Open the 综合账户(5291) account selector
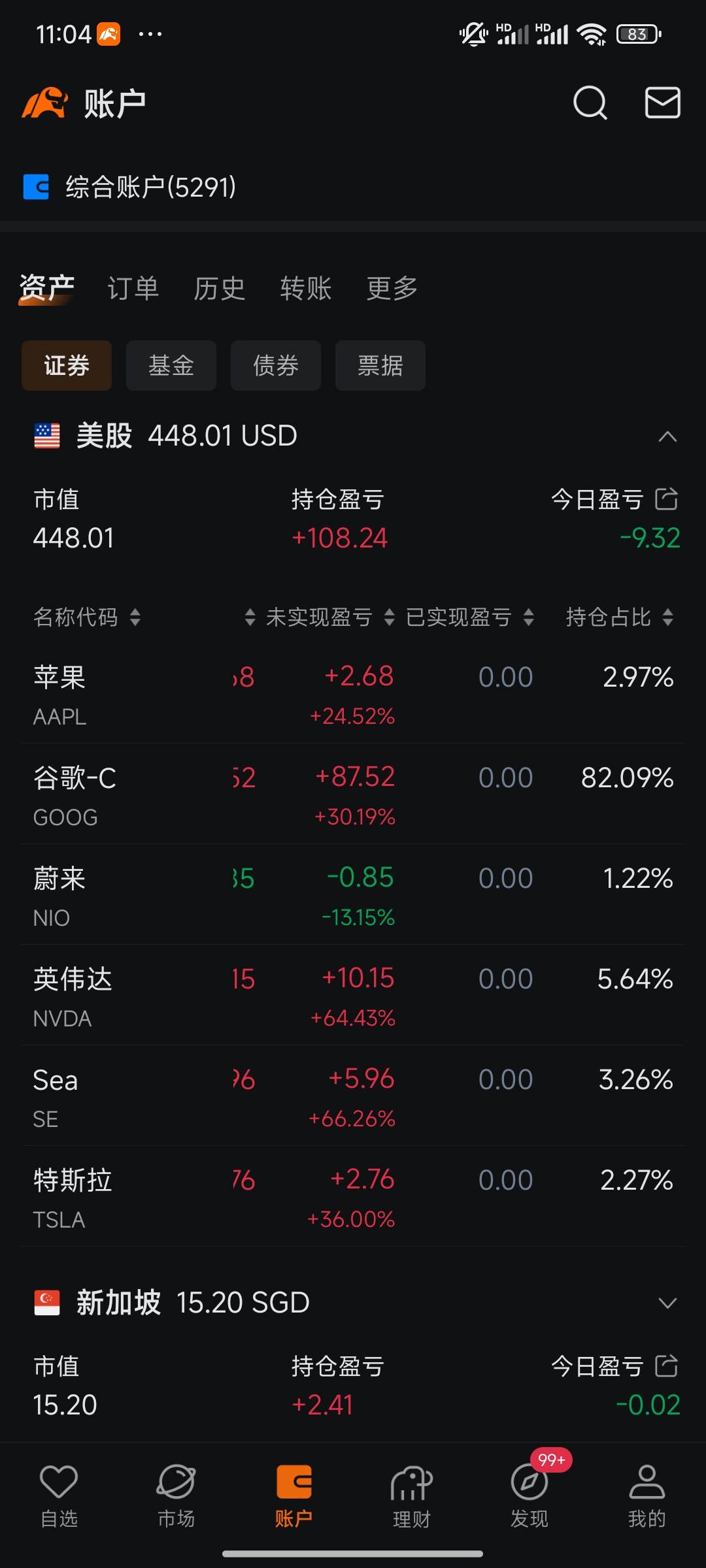This screenshot has height=1568, width=706. click(129, 187)
